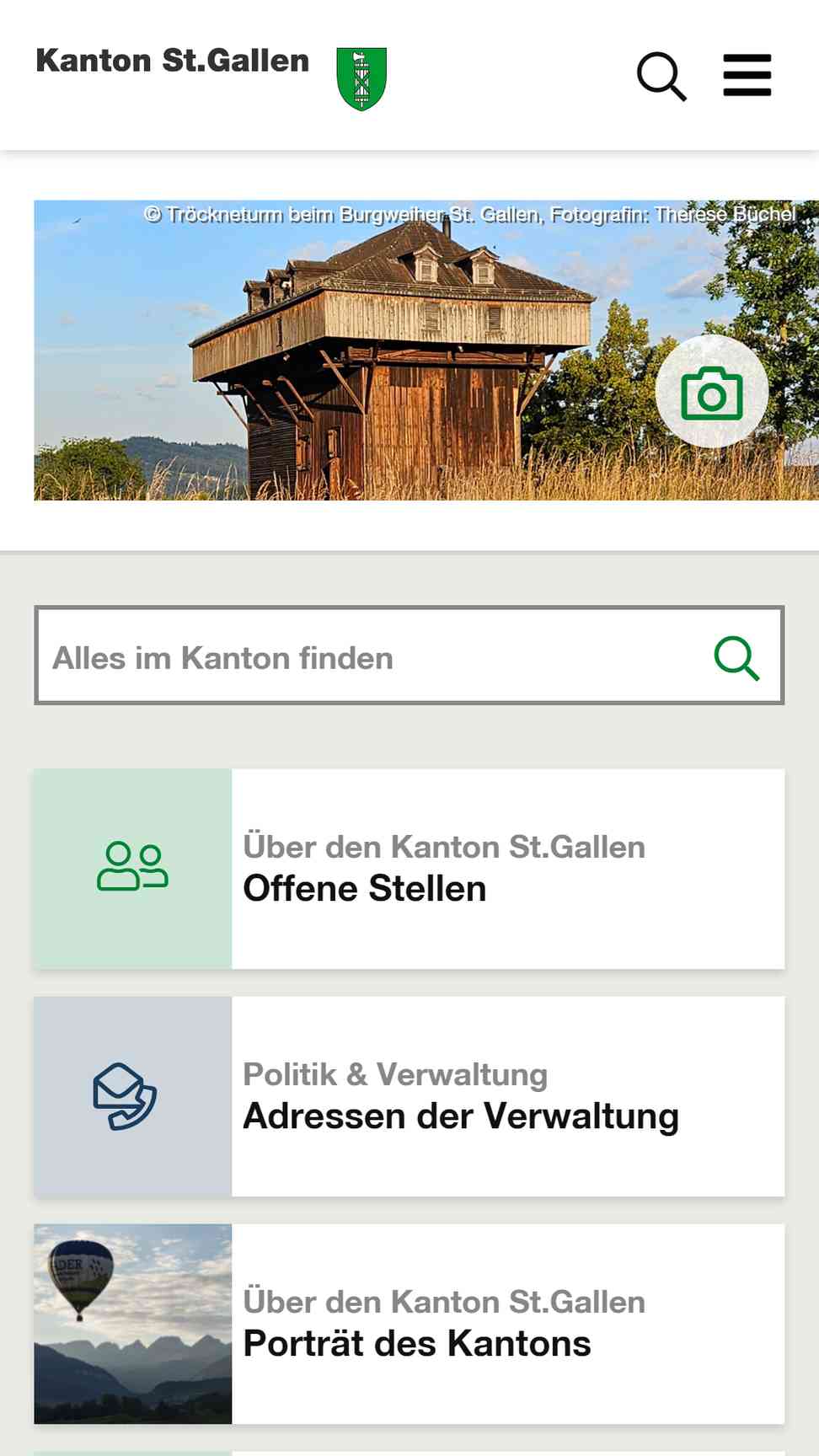The height and width of the screenshot is (1456, 819).
Task: Tap the Kanton St.Gallen logo link
Action: pyautogui.click(x=211, y=76)
